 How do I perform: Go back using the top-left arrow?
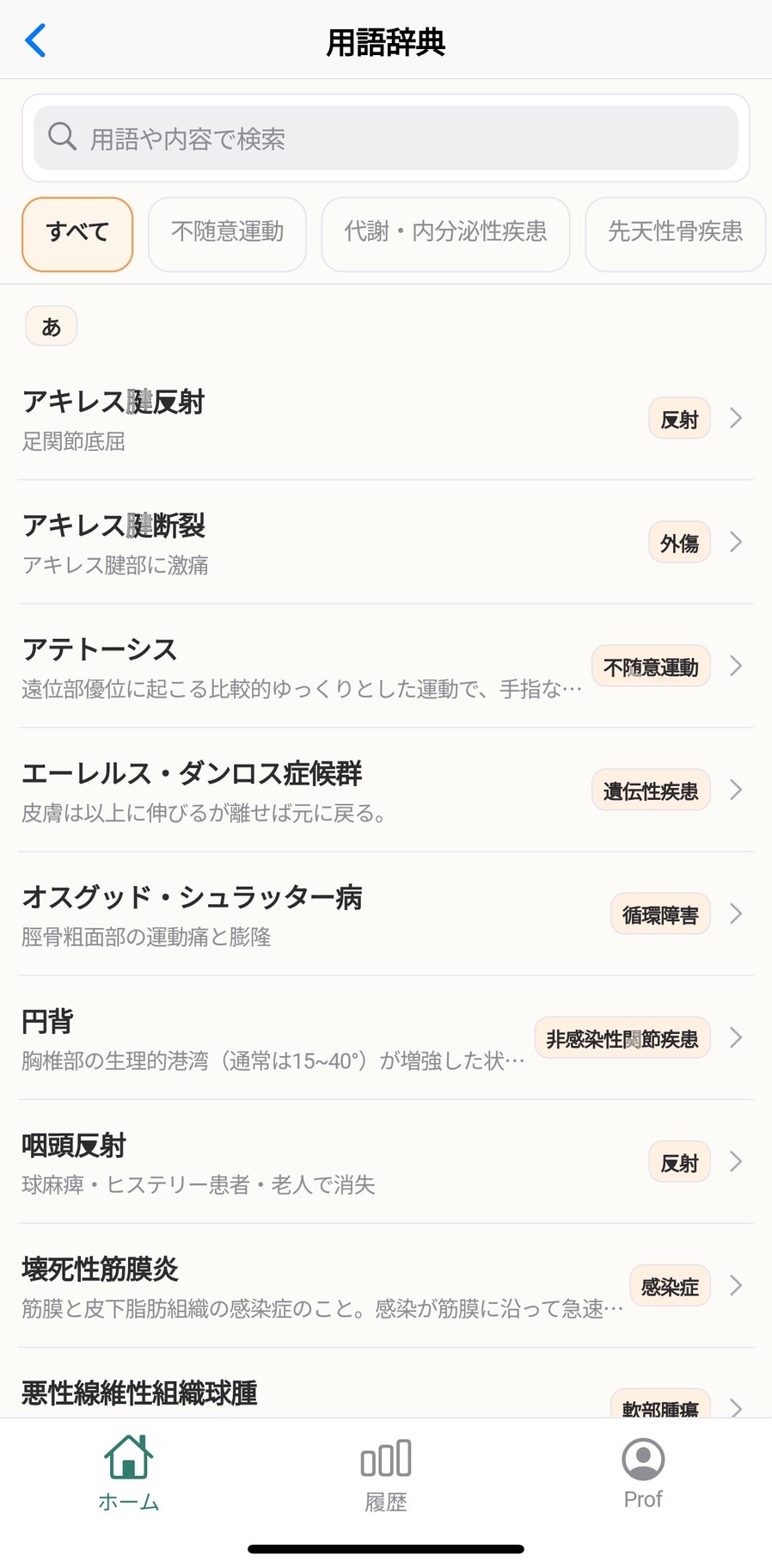35,40
